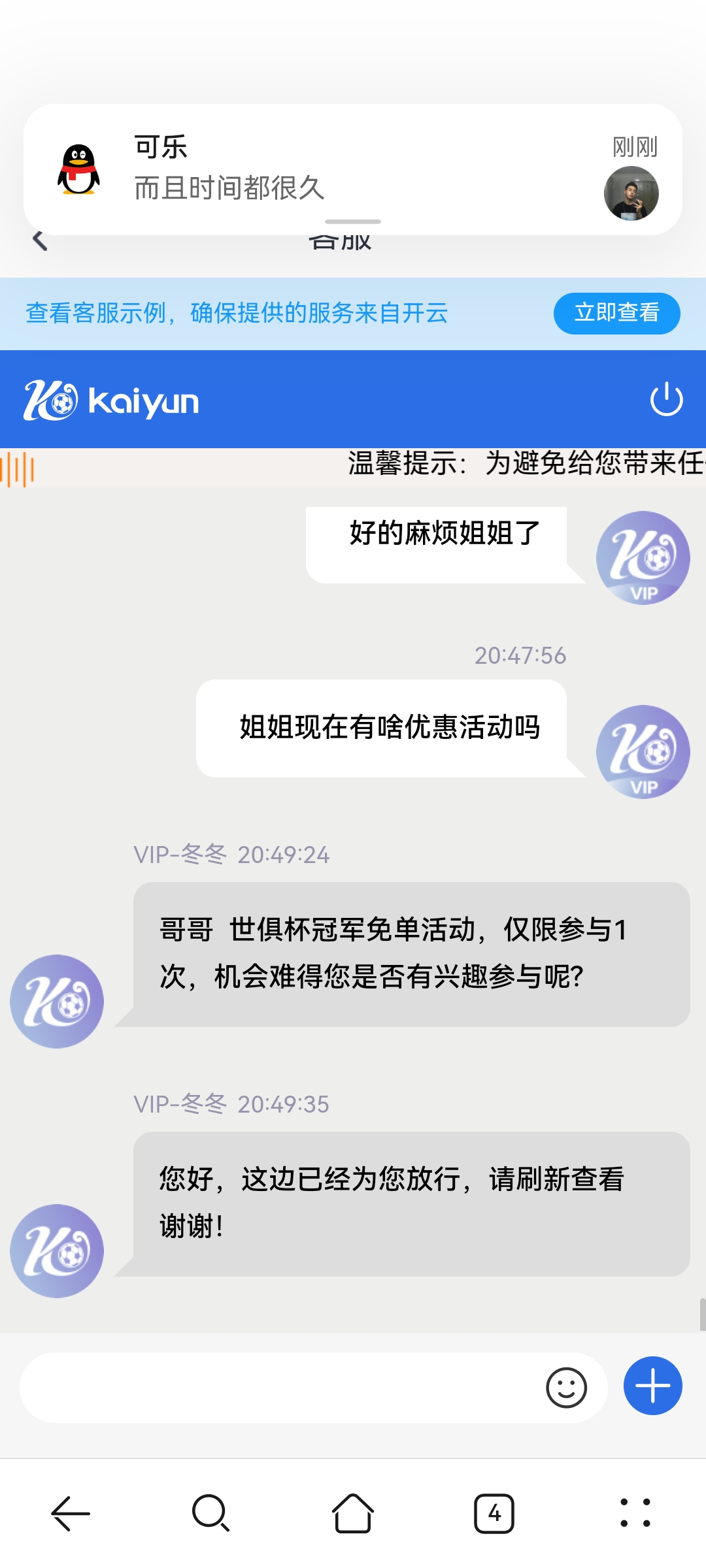Show the 4 open browser tabs
Screen dimensions: 706x1568
[494, 1513]
